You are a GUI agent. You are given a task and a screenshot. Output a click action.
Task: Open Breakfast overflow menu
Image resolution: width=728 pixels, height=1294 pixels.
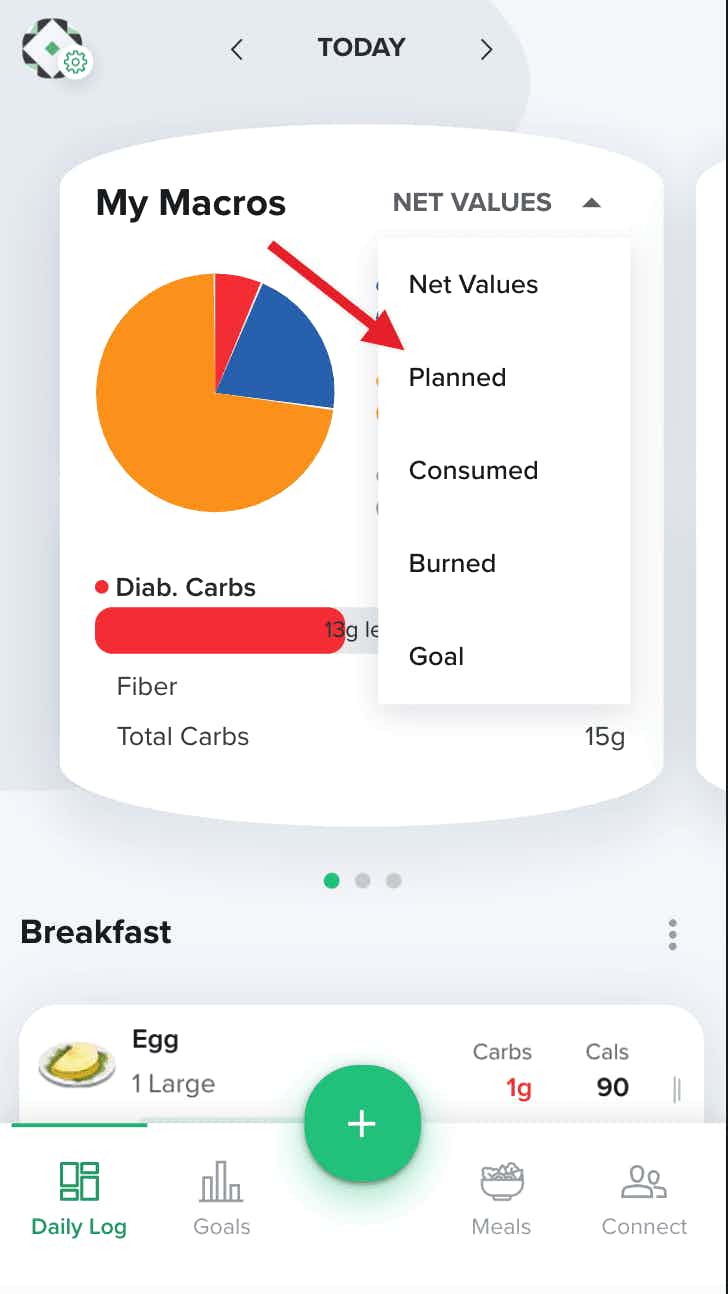tap(673, 934)
